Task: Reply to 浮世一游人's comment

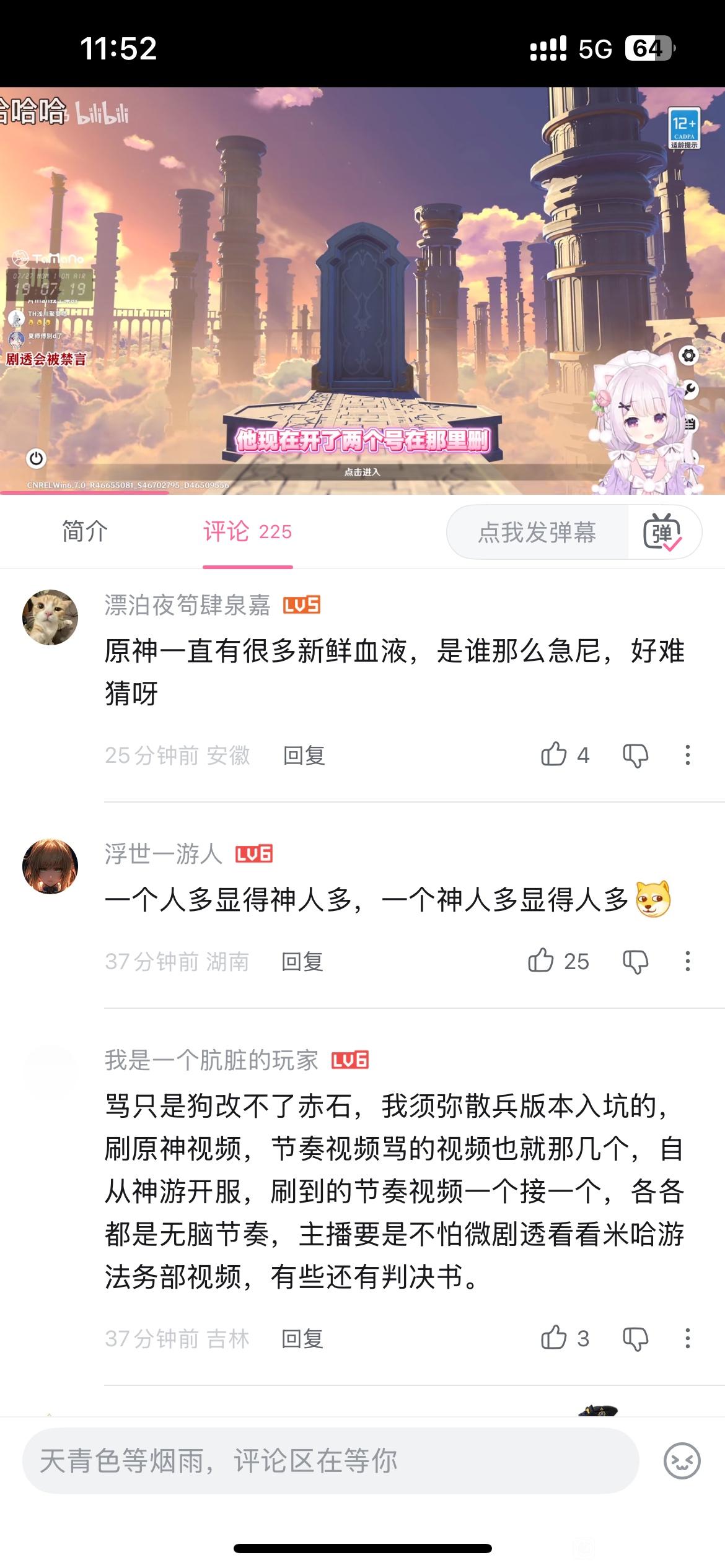Action: pyautogui.click(x=302, y=962)
